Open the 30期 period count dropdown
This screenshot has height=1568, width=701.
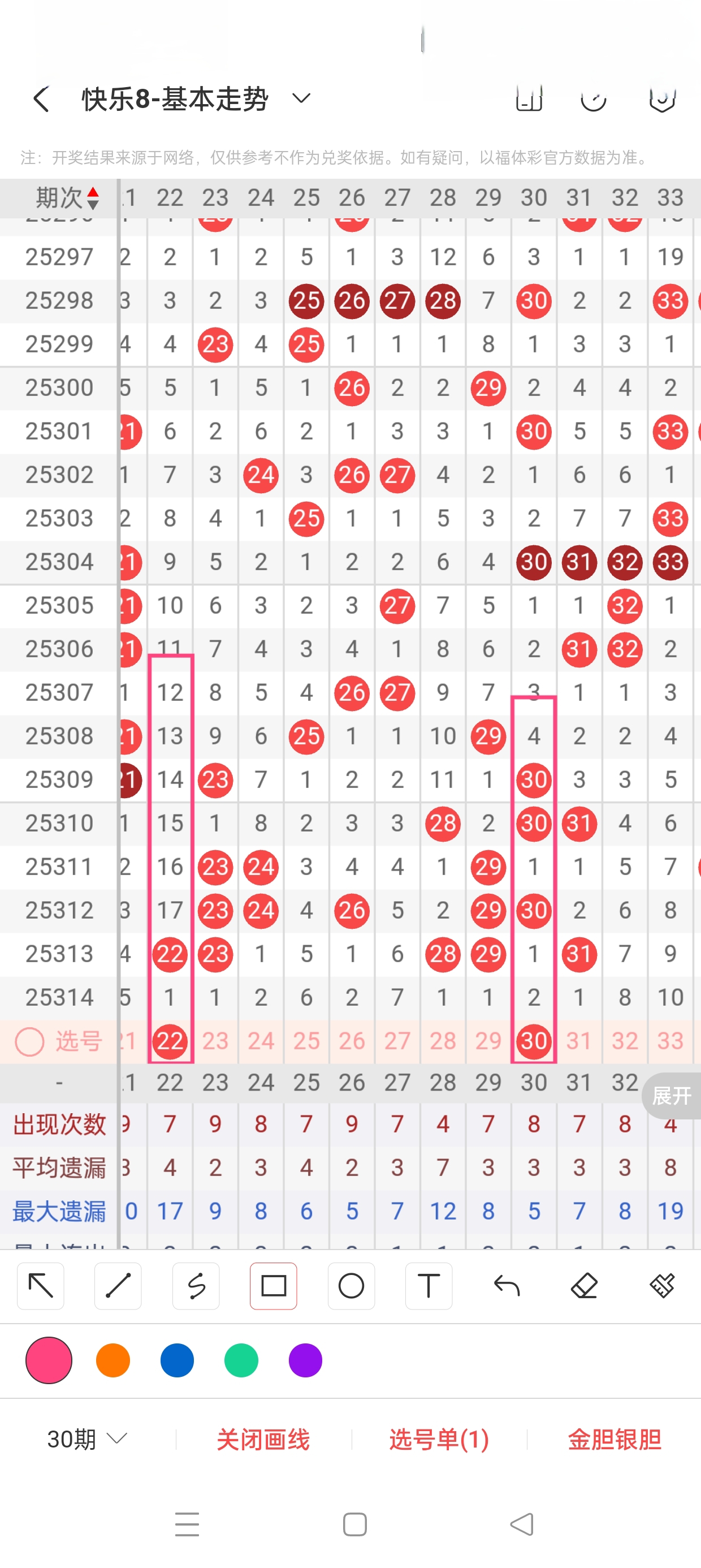coord(87,1439)
